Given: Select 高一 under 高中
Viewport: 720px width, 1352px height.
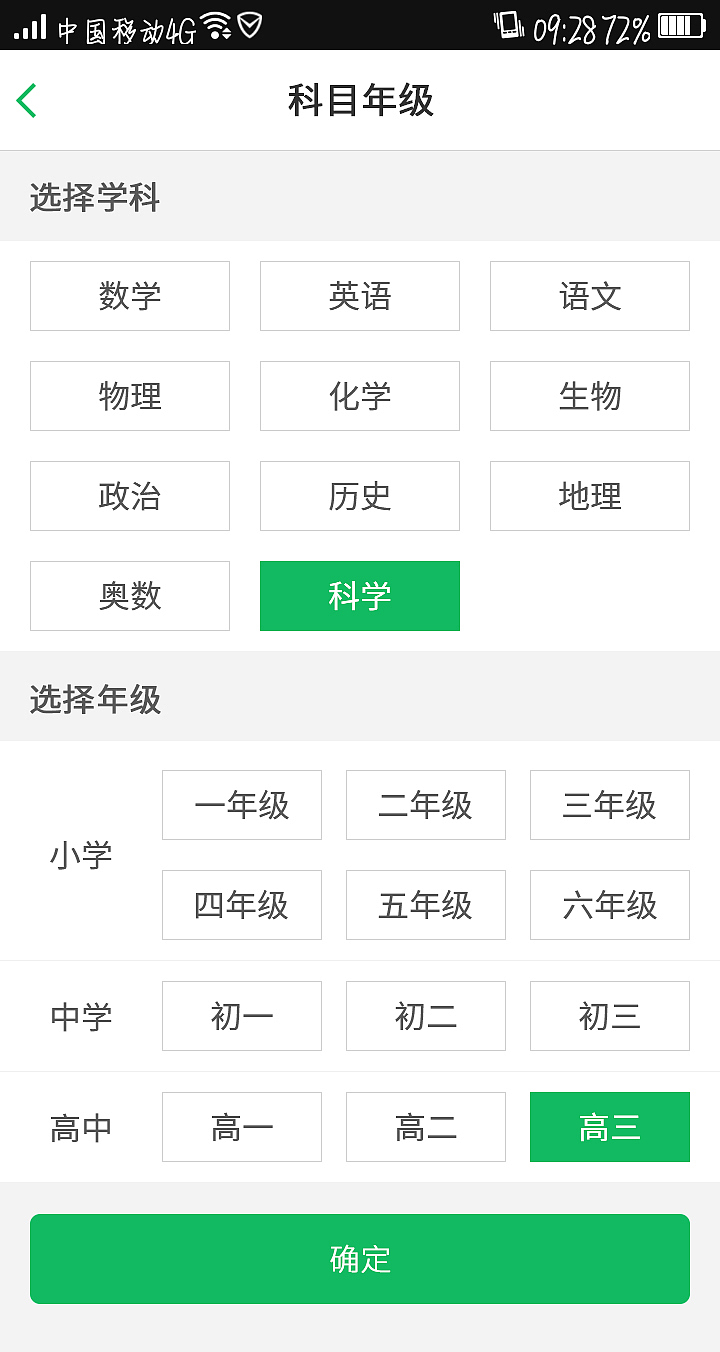Looking at the screenshot, I should [241, 1127].
